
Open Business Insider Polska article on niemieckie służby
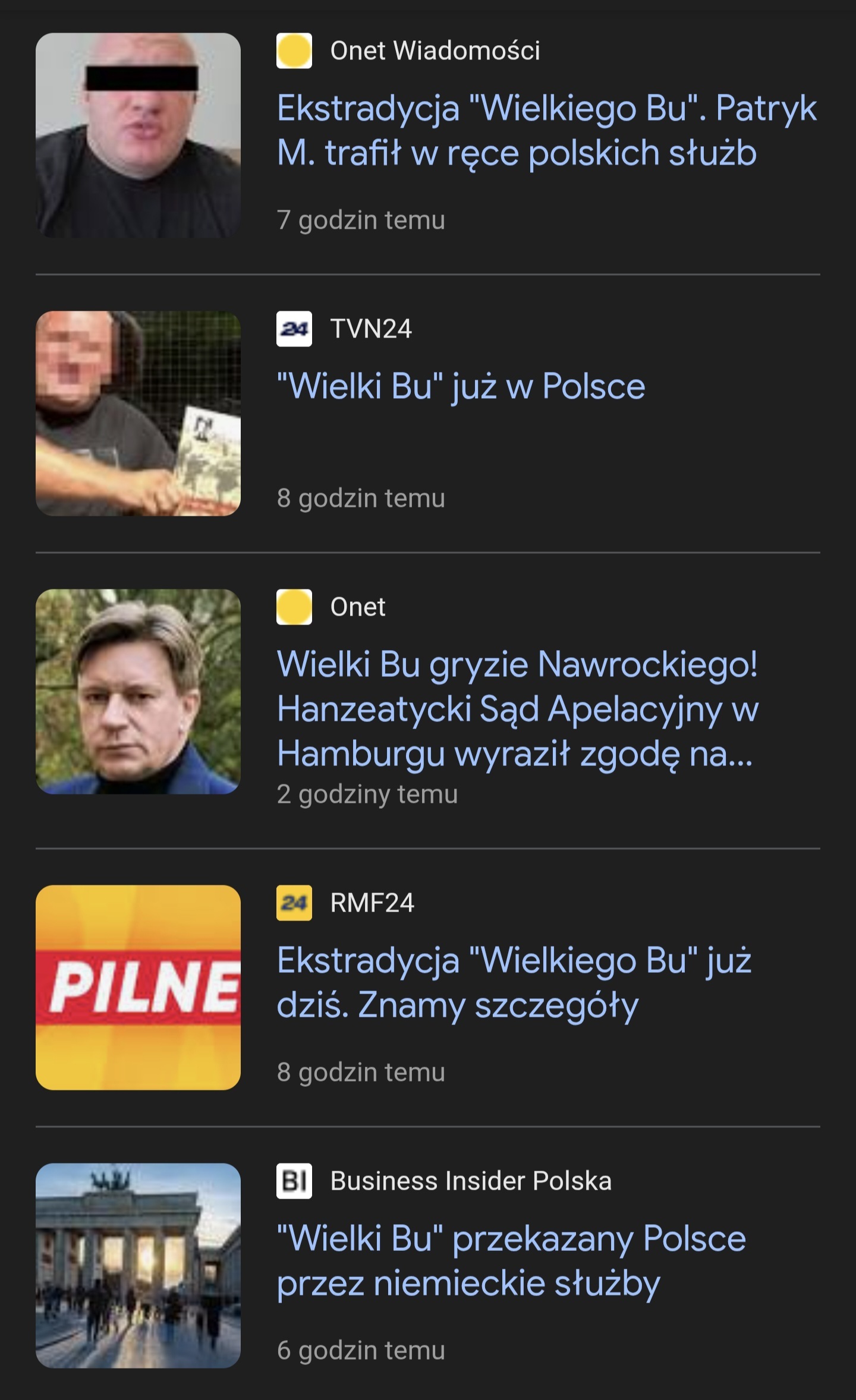(x=511, y=1260)
